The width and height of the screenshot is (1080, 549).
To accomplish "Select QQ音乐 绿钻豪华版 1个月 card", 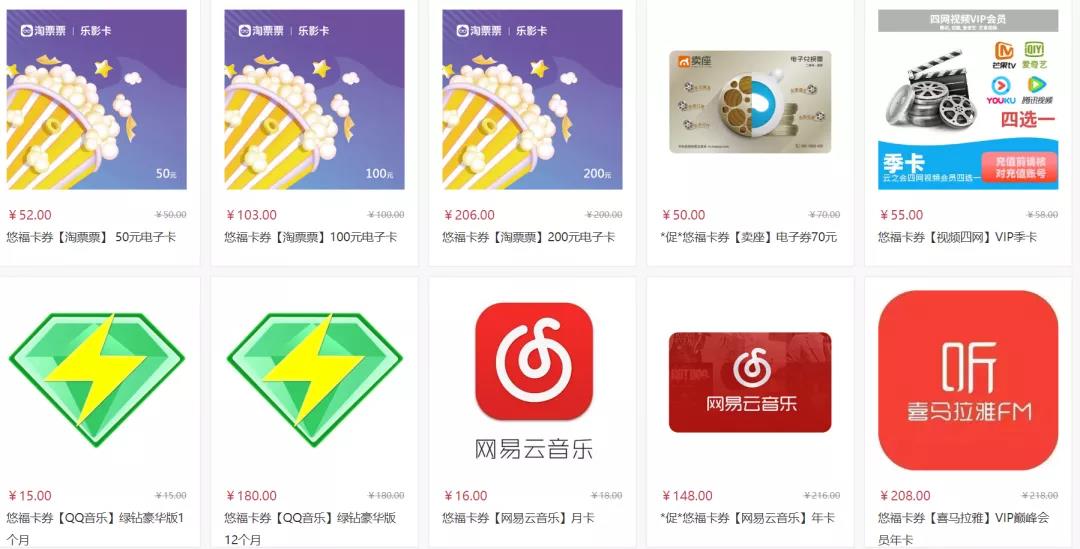I will click(x=97, y=380).
